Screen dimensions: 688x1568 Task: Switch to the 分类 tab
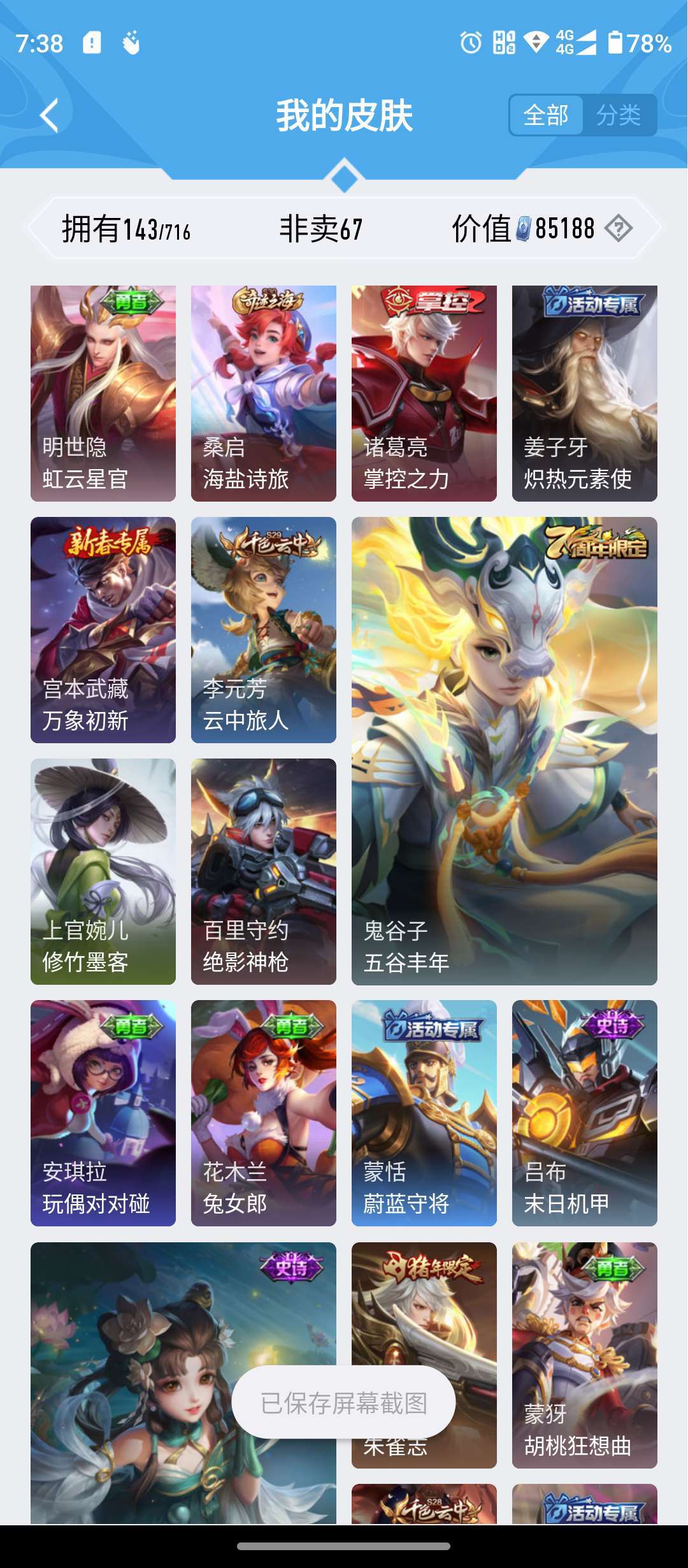click(619, 115)
